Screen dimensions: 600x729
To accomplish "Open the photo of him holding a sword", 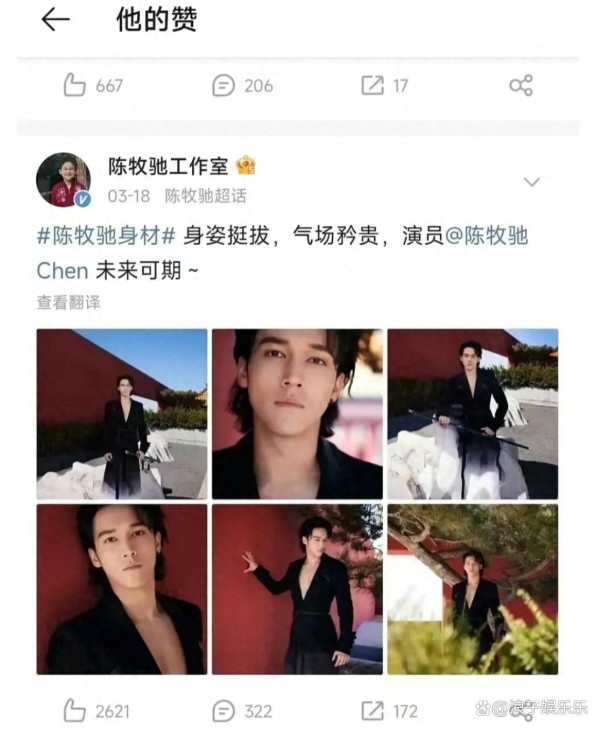I will point(472,414).
